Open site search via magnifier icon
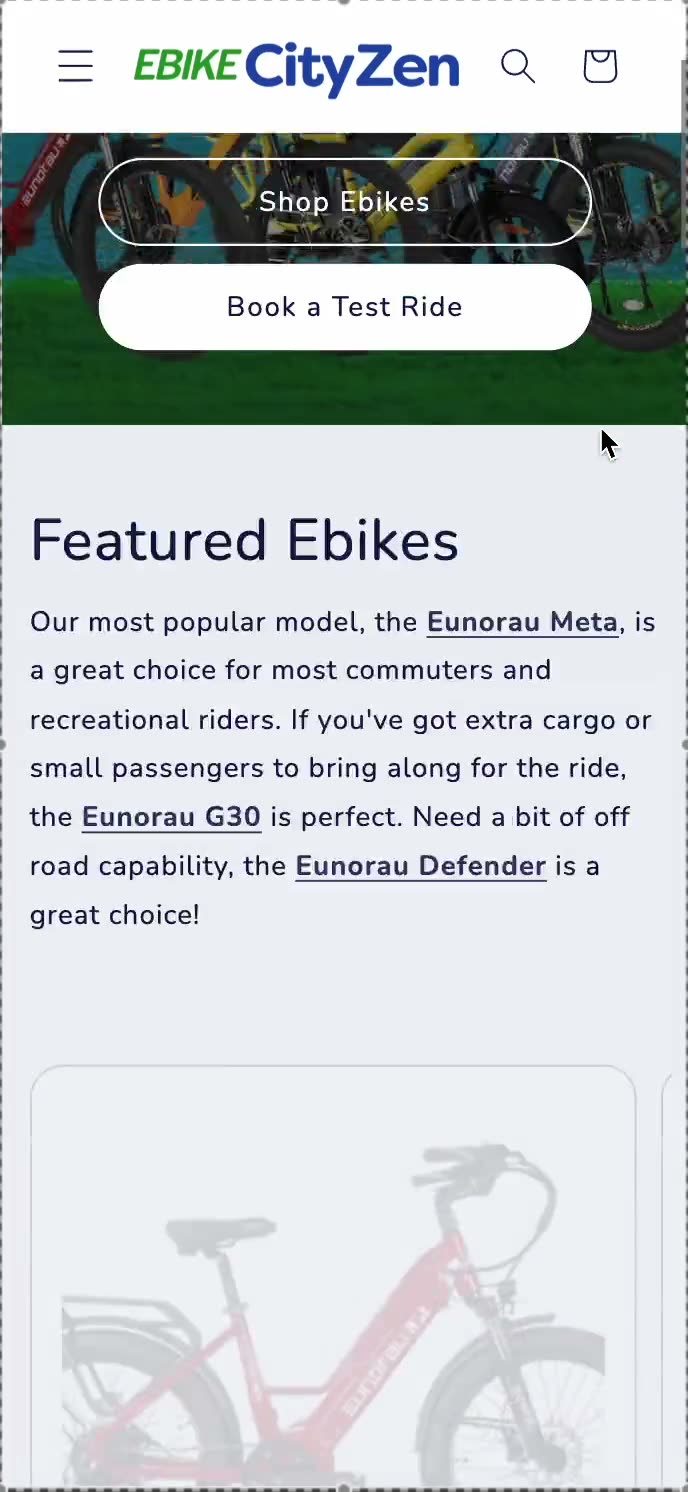The height and width of the screenshot is (1492, 688). coord(518,66)
